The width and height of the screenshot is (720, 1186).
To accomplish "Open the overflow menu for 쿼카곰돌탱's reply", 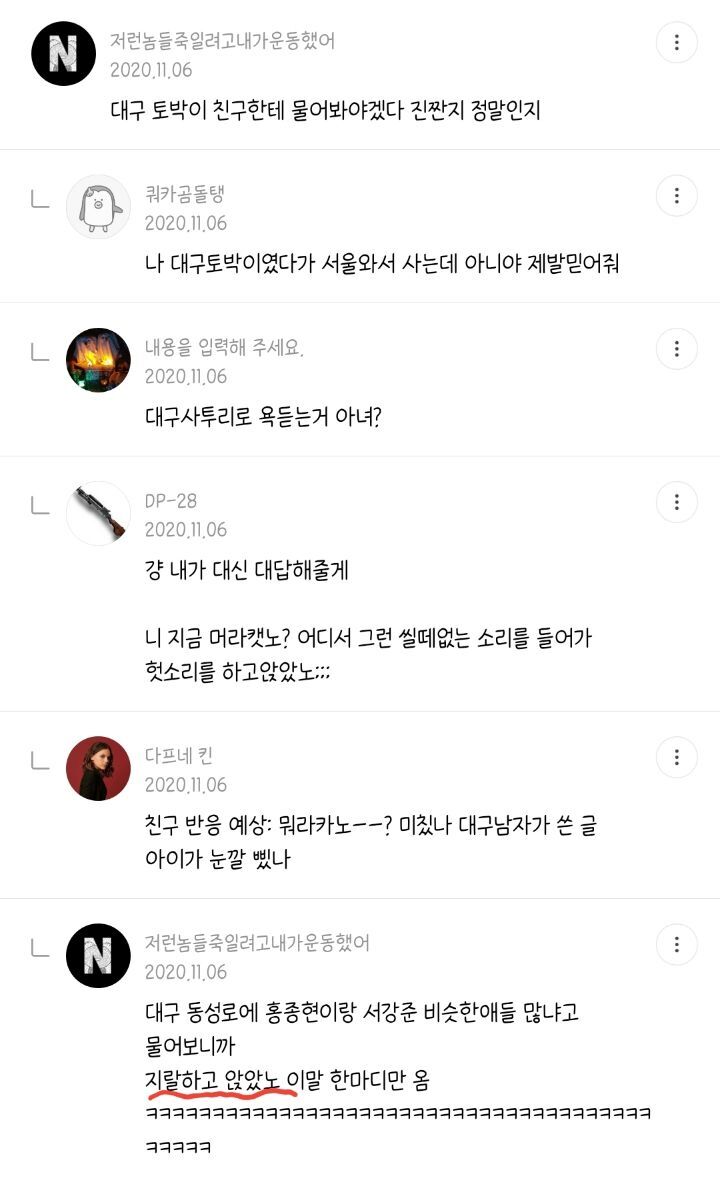I will coord(677,195).
